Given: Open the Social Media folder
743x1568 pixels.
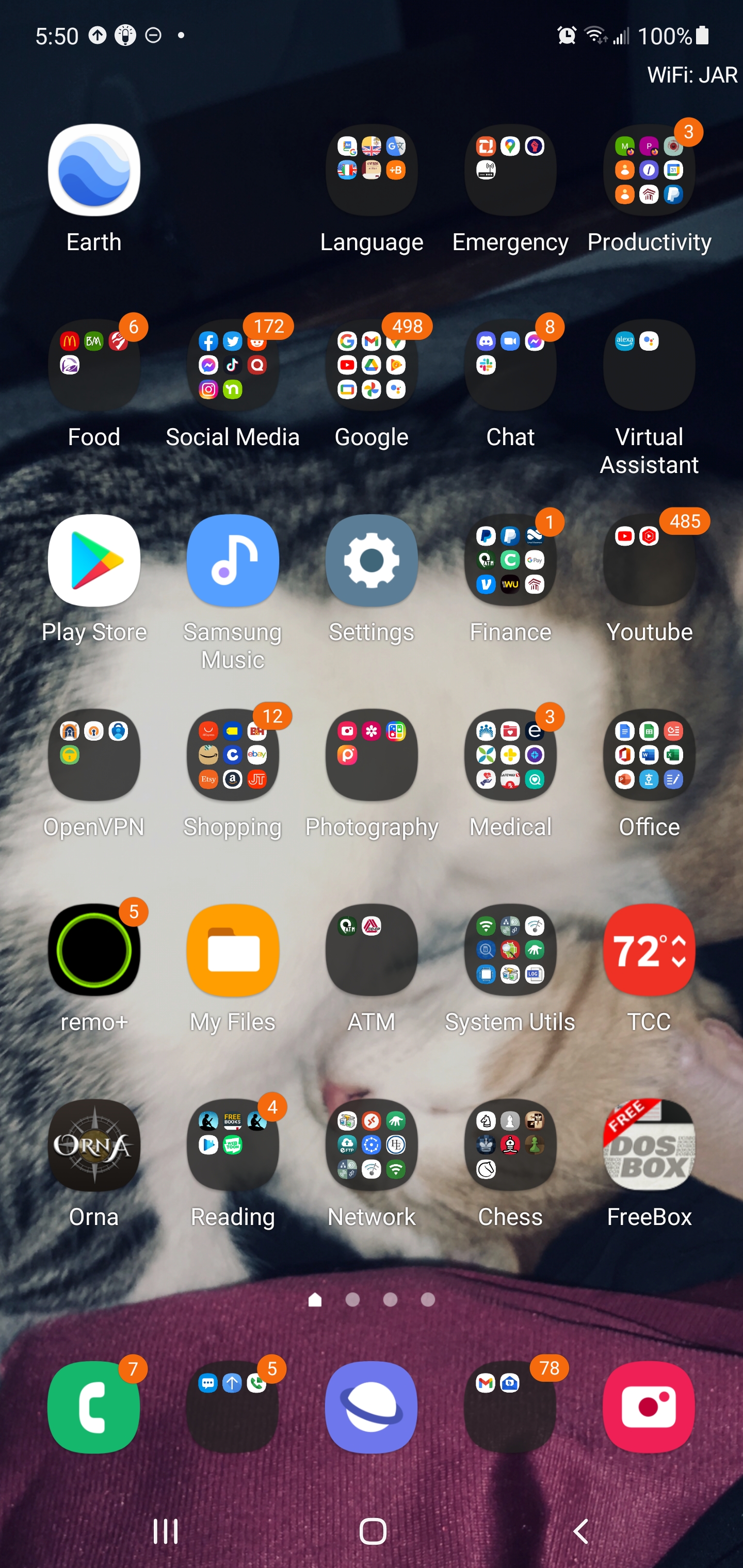Looking at the screenshot, I should [x=233, y=365].
